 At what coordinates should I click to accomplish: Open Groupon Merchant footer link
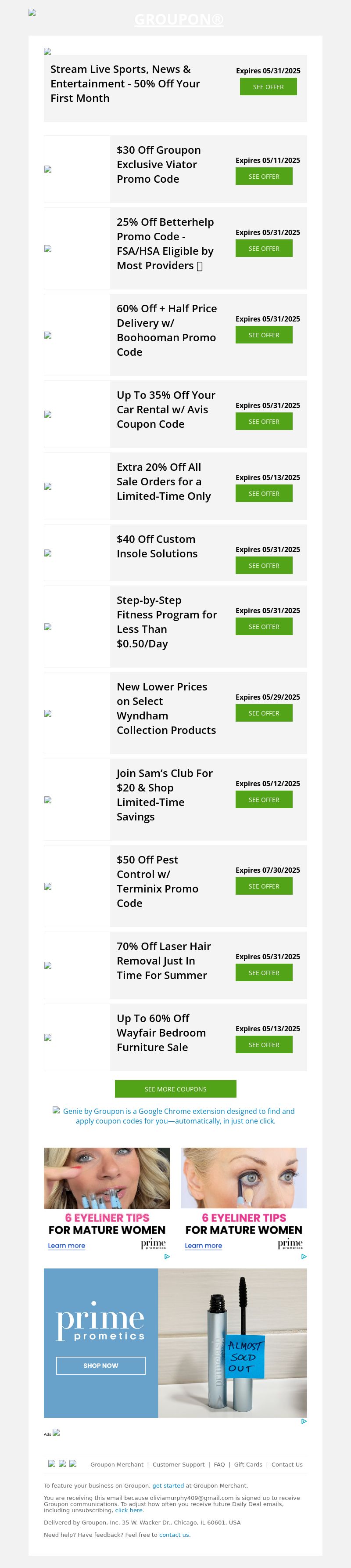pyautogui.click(x=117, y=1464)
